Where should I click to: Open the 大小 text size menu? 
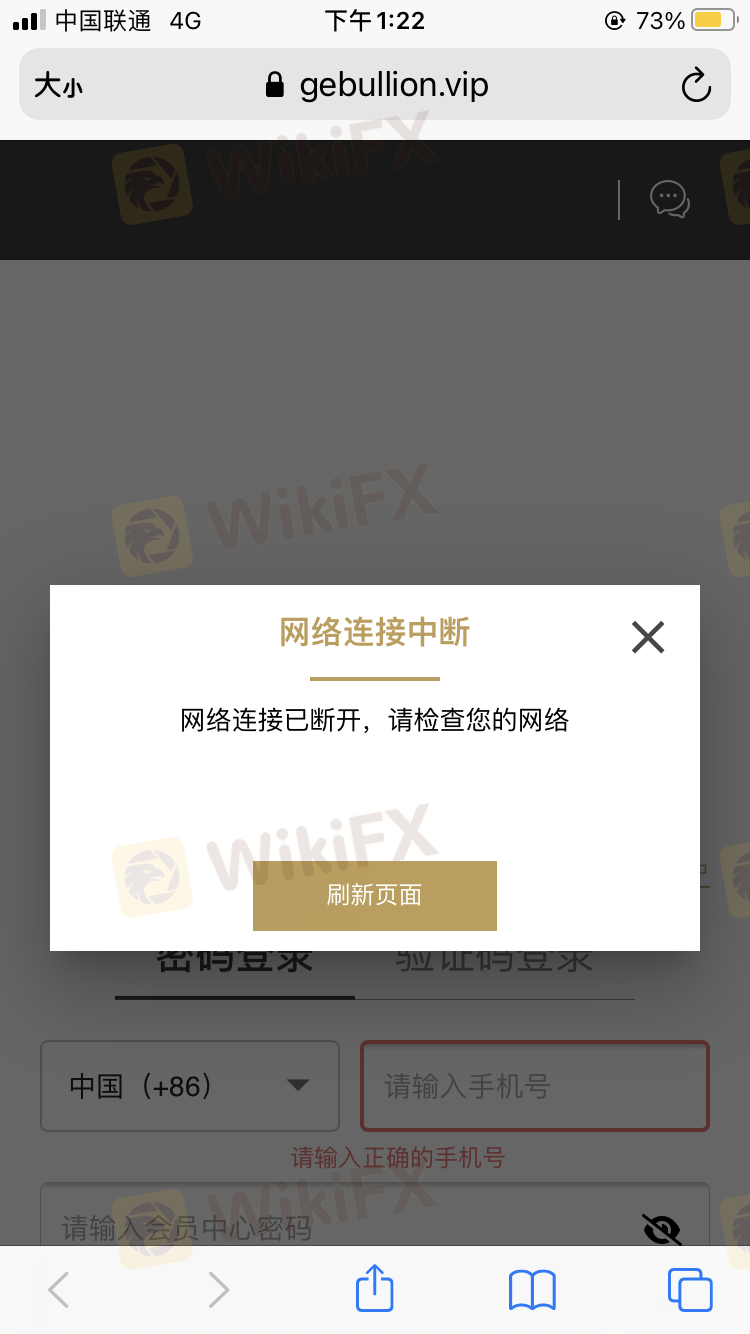[58, 85]
